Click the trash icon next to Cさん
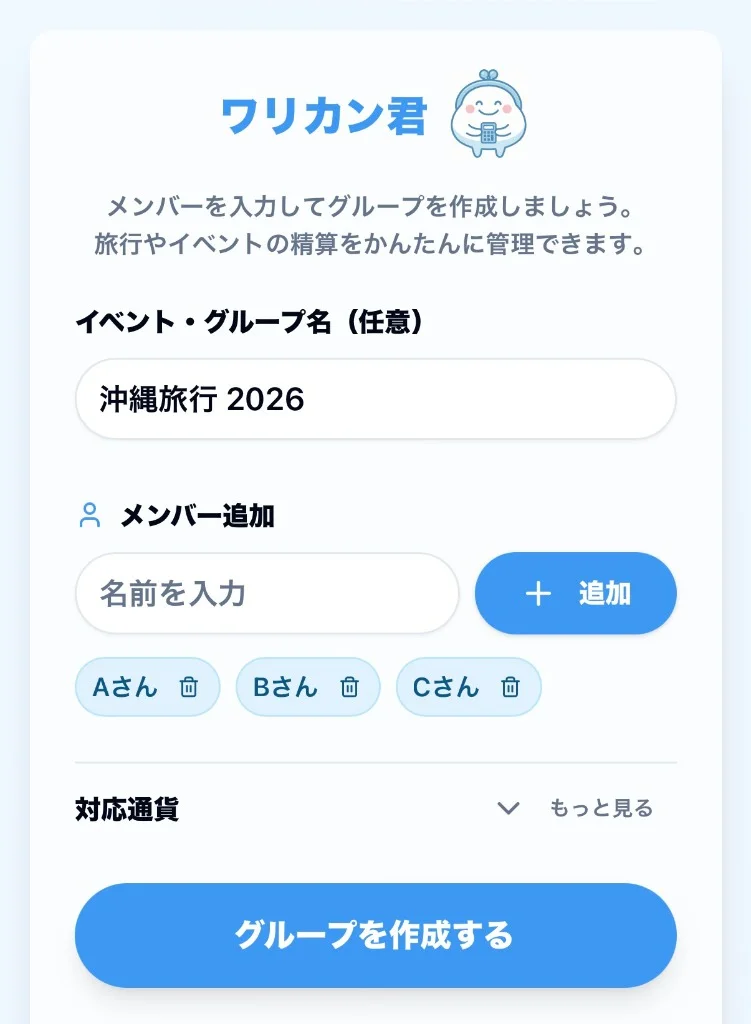Viewport: 751px width, 1024px height. (x=510, y=687)
